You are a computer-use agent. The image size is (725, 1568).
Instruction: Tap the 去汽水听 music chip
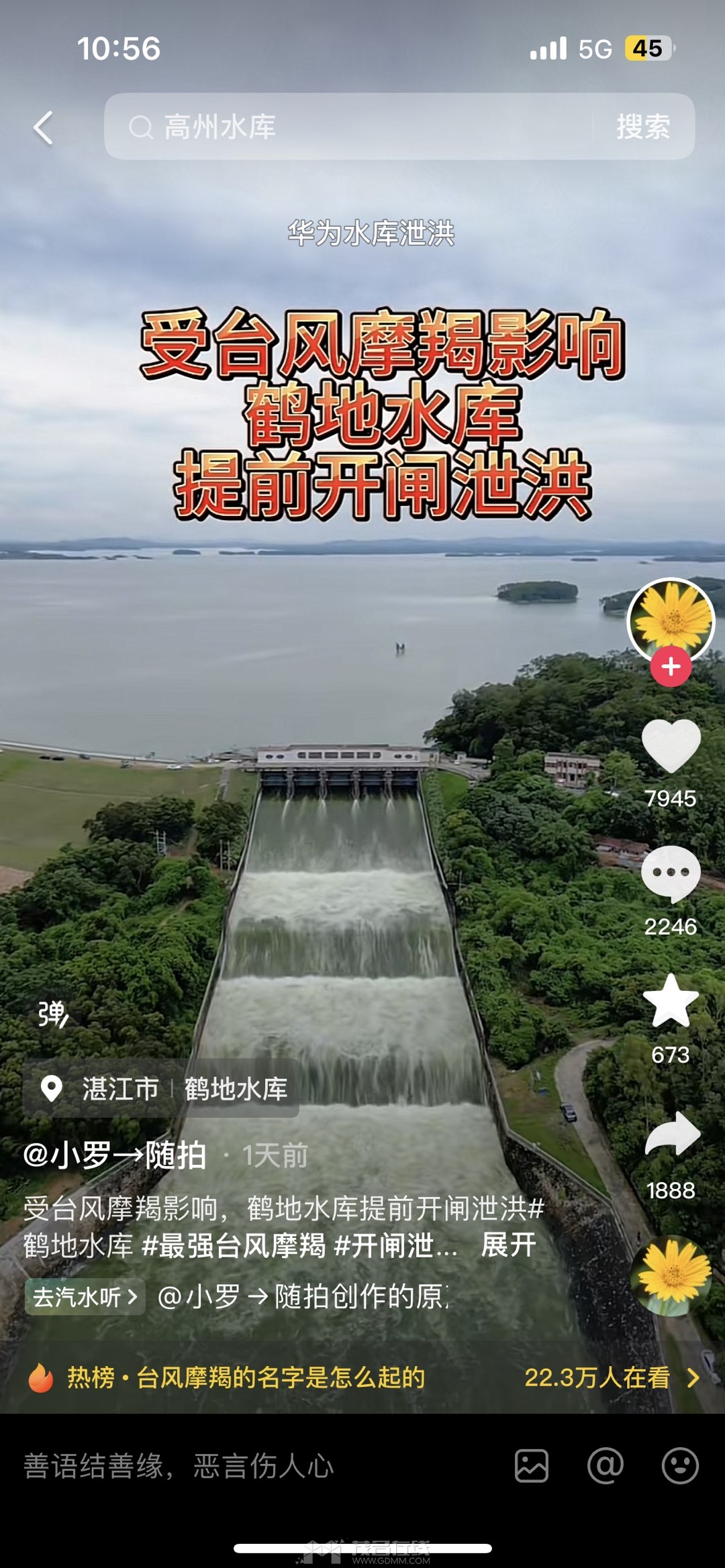tap(85, 1296)
